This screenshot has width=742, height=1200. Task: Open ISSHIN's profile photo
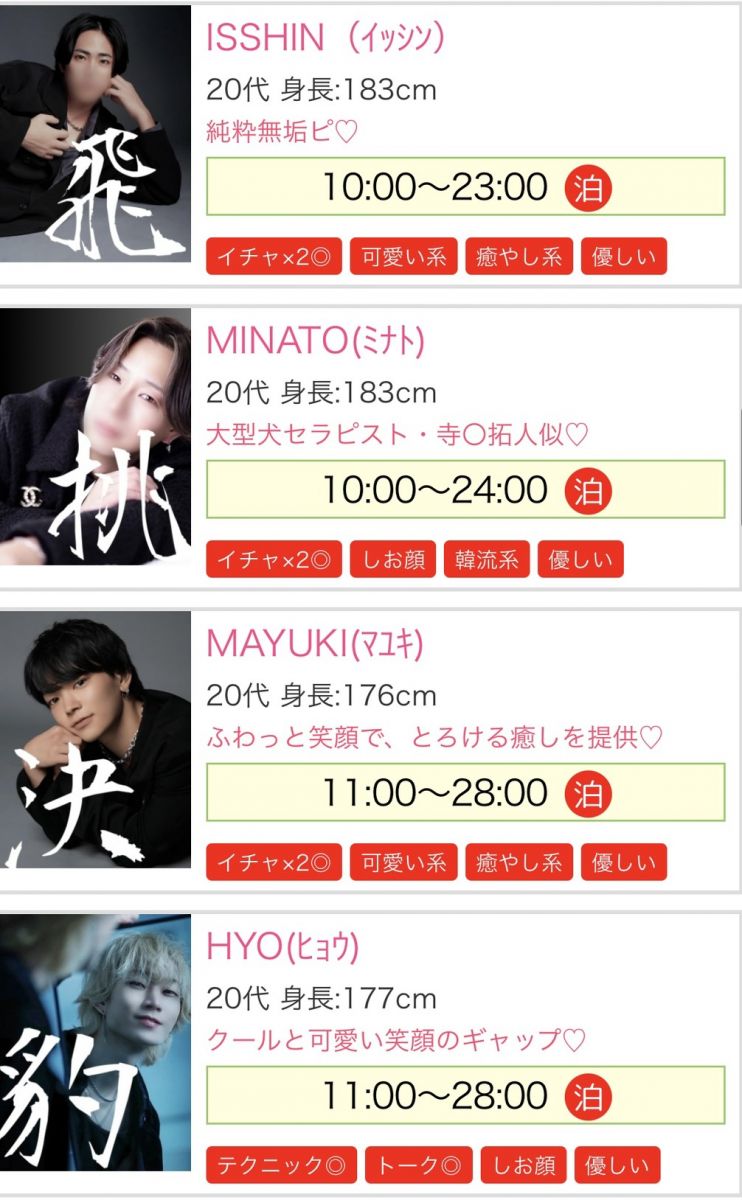coord(95,134)
